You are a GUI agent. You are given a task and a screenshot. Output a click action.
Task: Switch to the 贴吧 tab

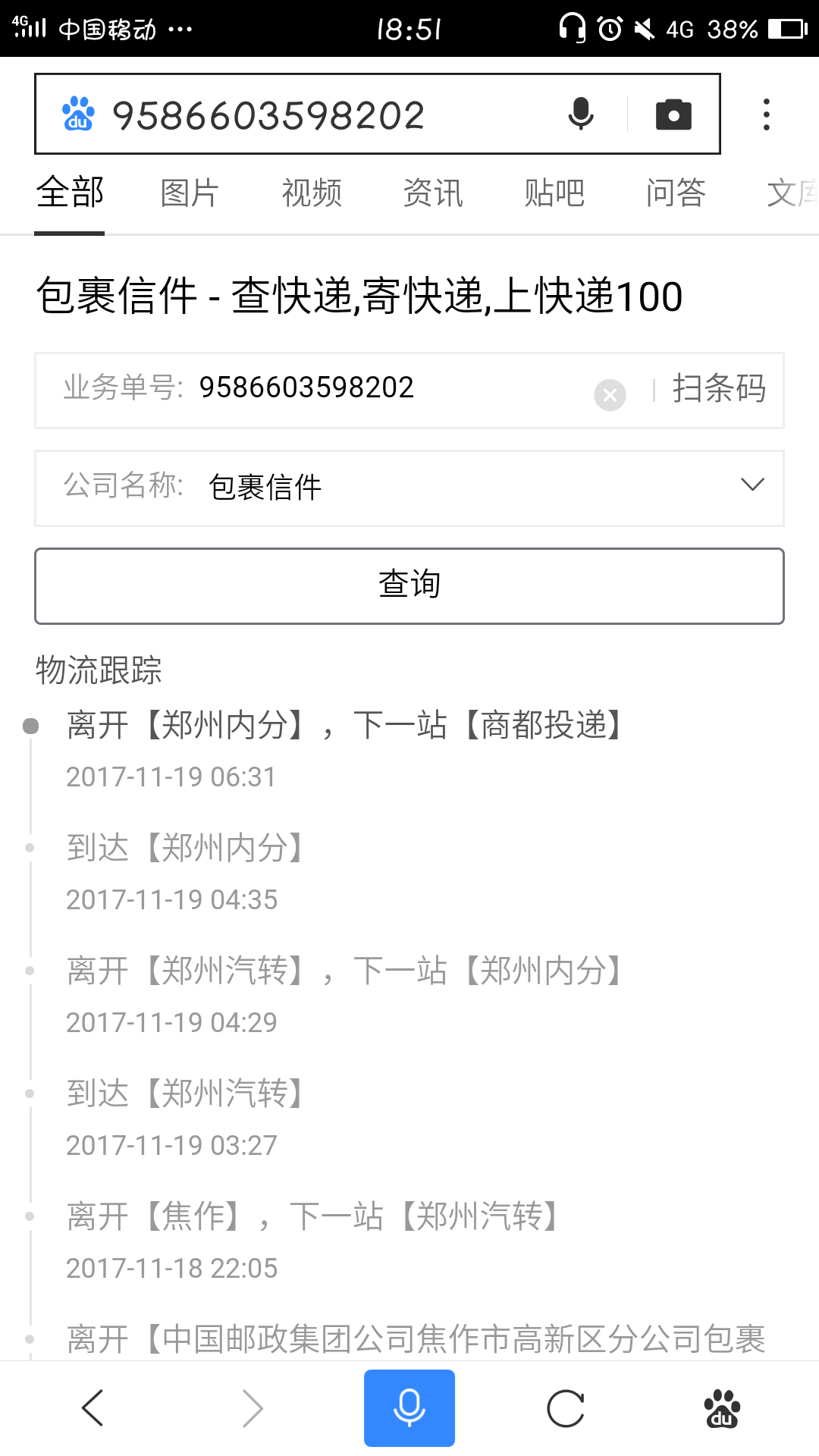tap(554, 193)
